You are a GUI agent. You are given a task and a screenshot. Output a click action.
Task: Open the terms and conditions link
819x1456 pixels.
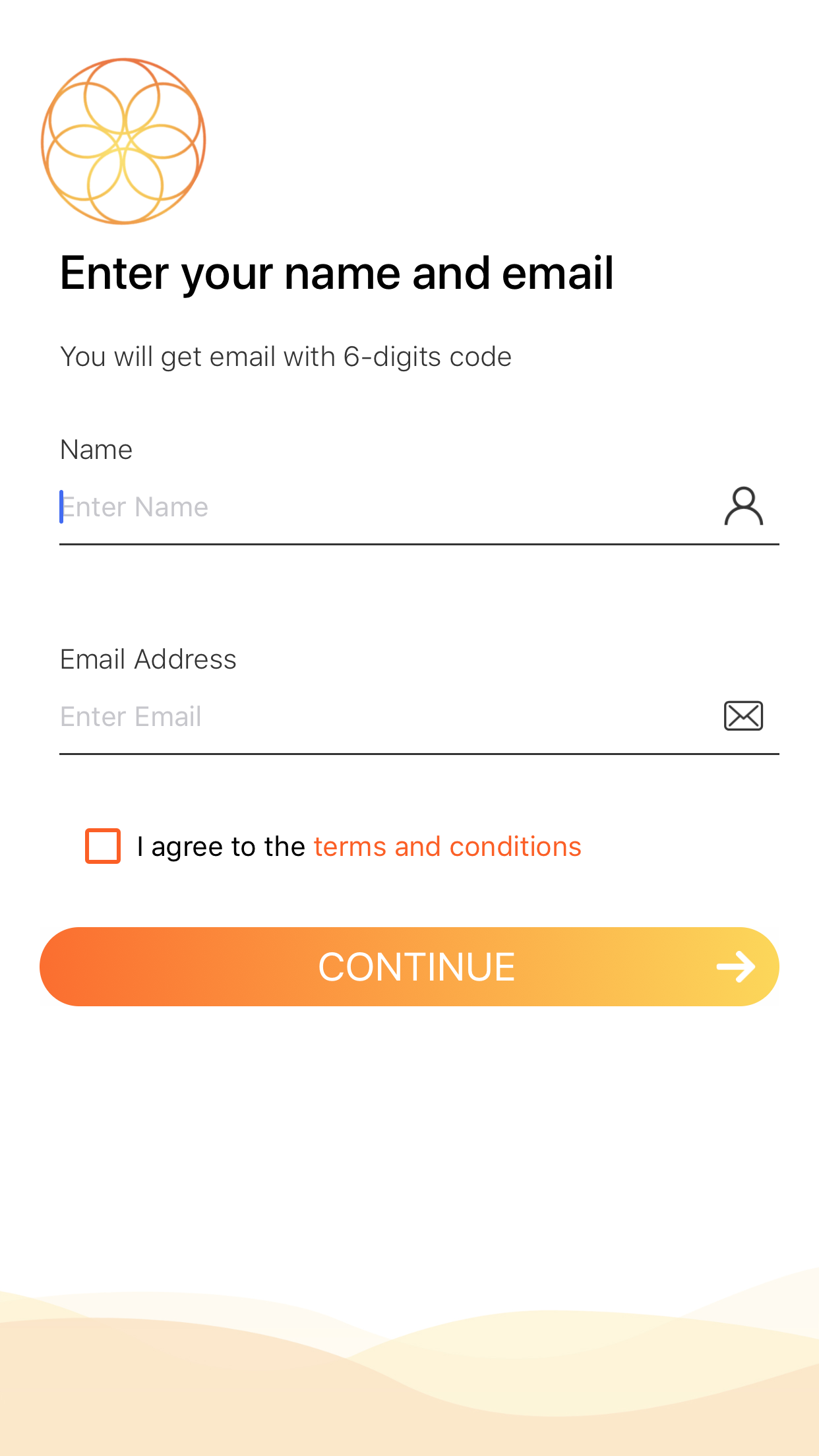pyautogui.click(x=446, y=846)
